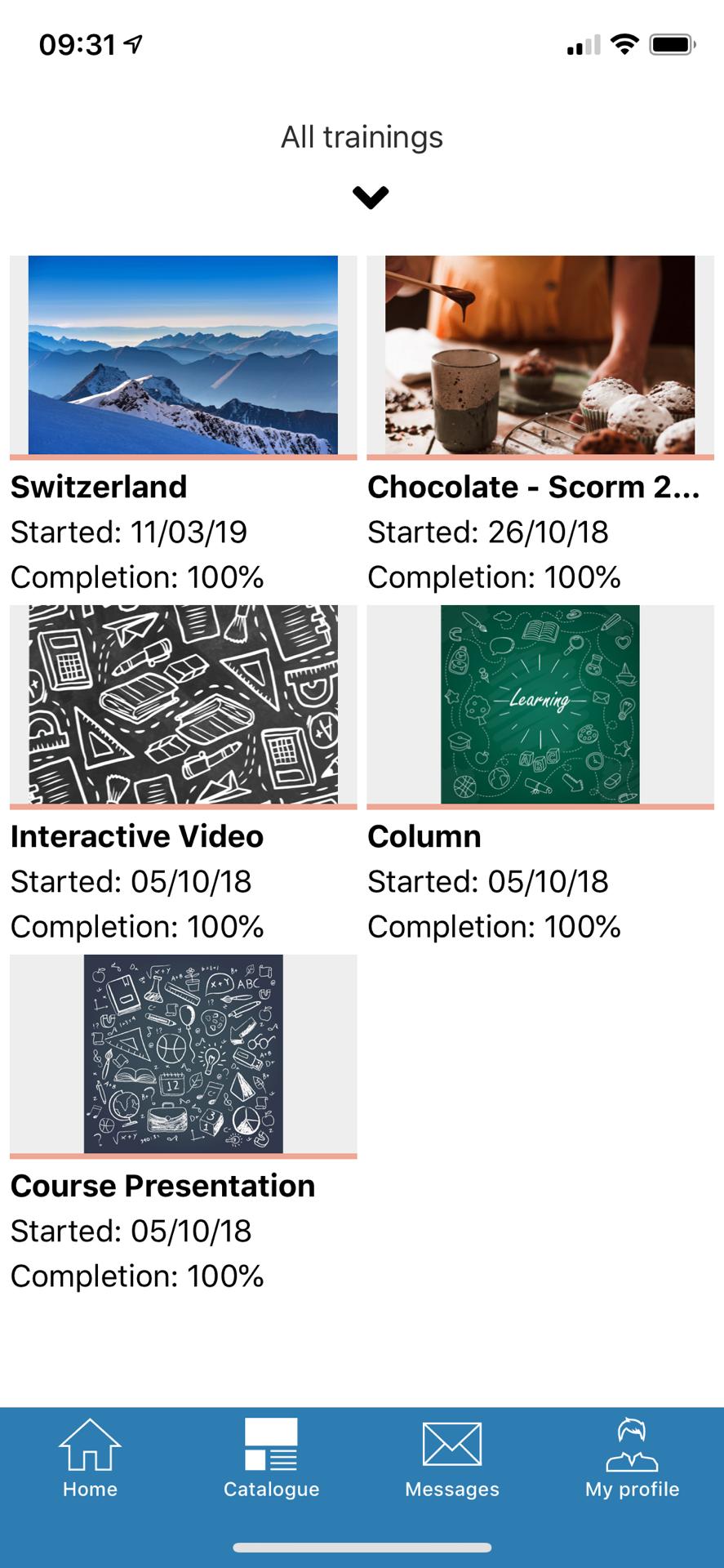Switch to My profile tab
Viewport: 724px width, 1568px height.
tap(632, 1459)
